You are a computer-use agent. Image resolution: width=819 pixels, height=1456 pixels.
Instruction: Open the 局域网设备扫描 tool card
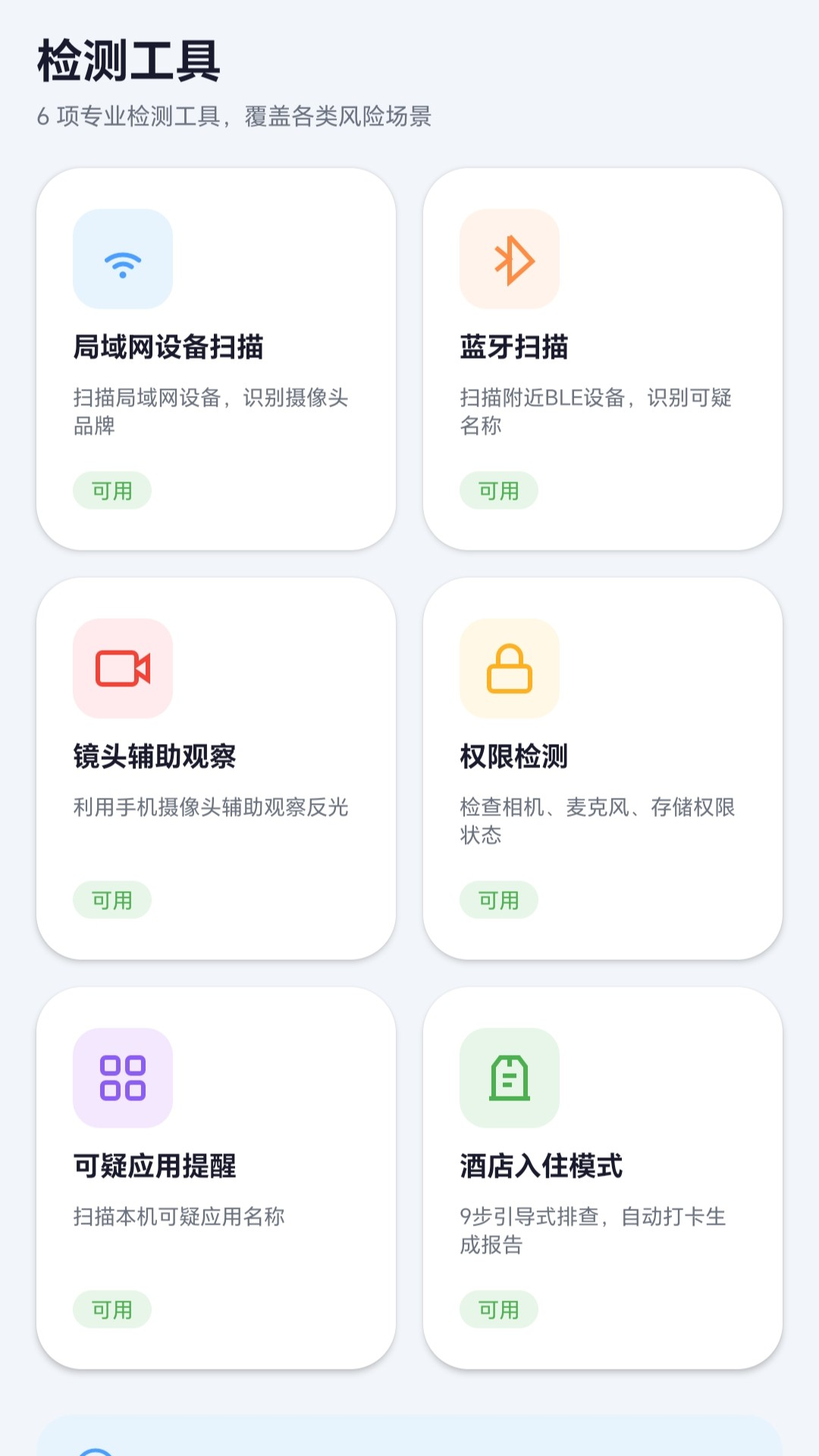pyautogui.click(x=216, y=359)
